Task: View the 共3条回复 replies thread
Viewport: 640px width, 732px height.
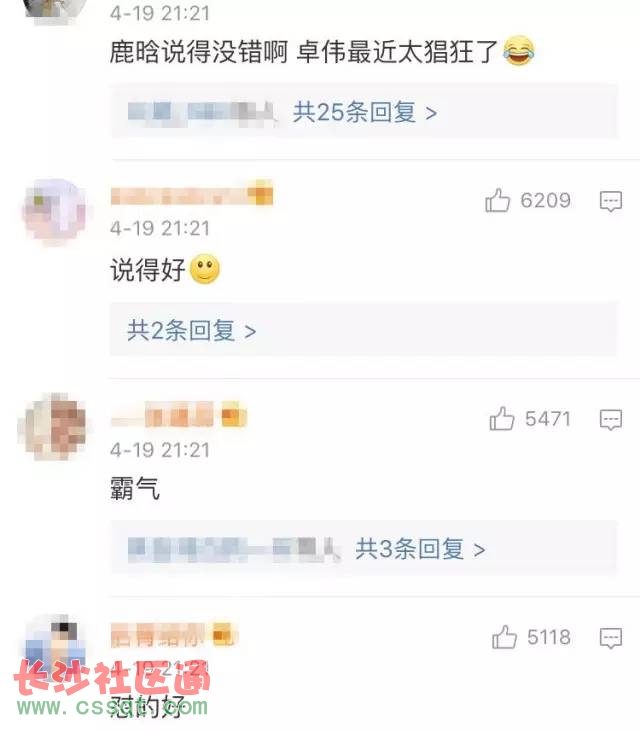Action: point(420,549)
